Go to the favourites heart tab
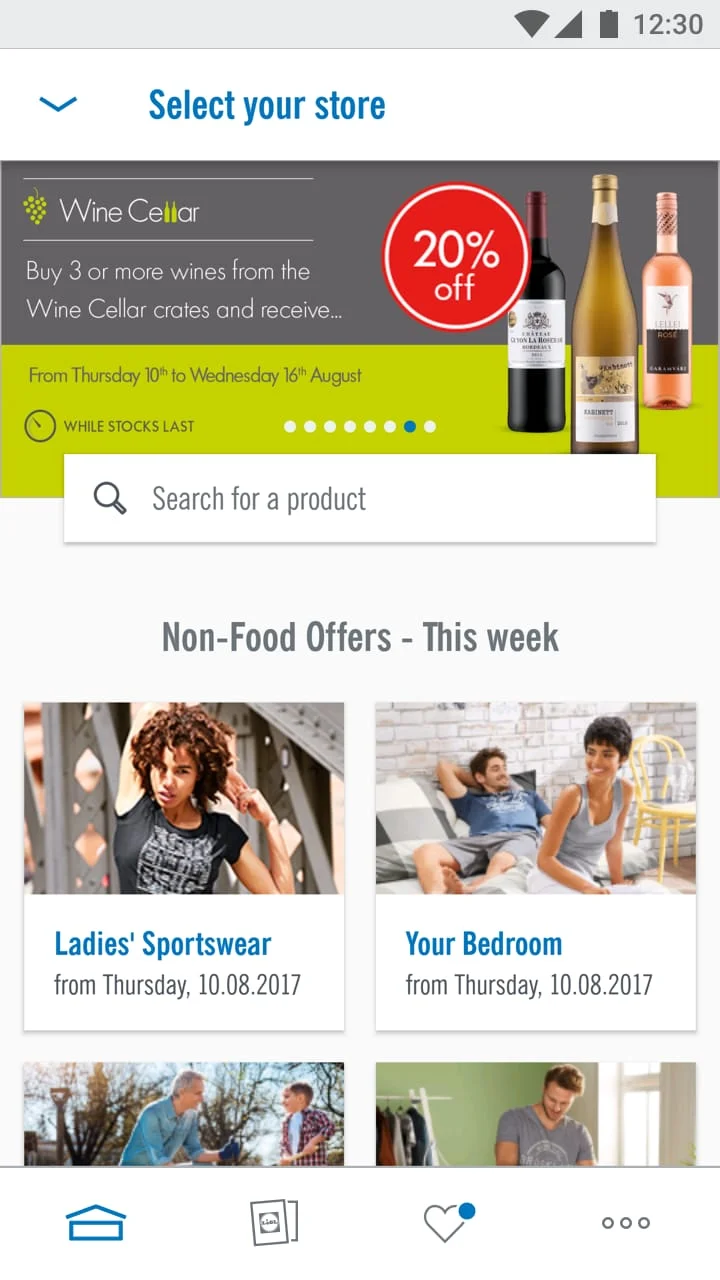Screen dimensions: 720x1280 pyautogui.click(x=446, y=1222)
